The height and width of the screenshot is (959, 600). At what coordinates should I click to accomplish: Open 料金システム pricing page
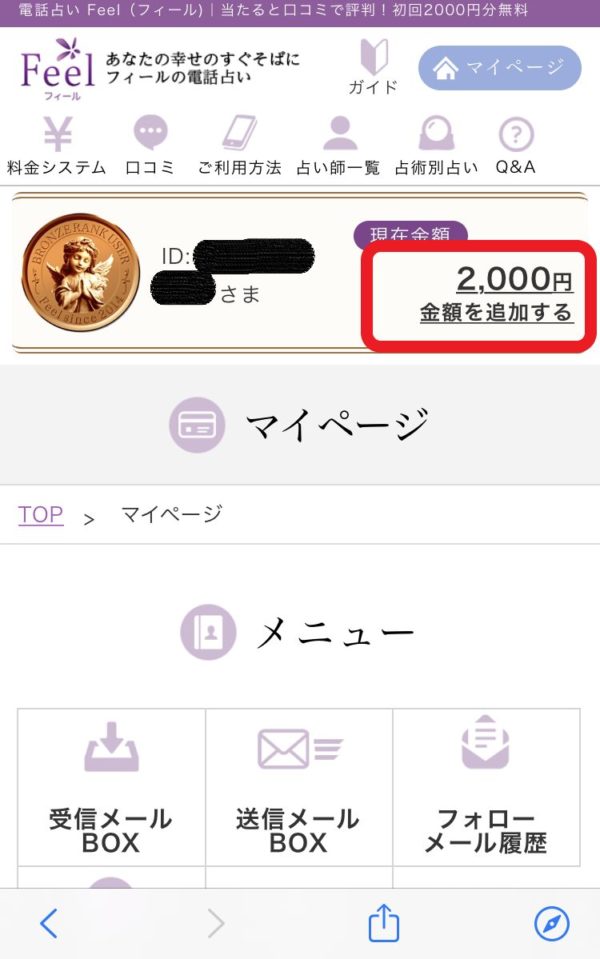(x=56, y=146)
